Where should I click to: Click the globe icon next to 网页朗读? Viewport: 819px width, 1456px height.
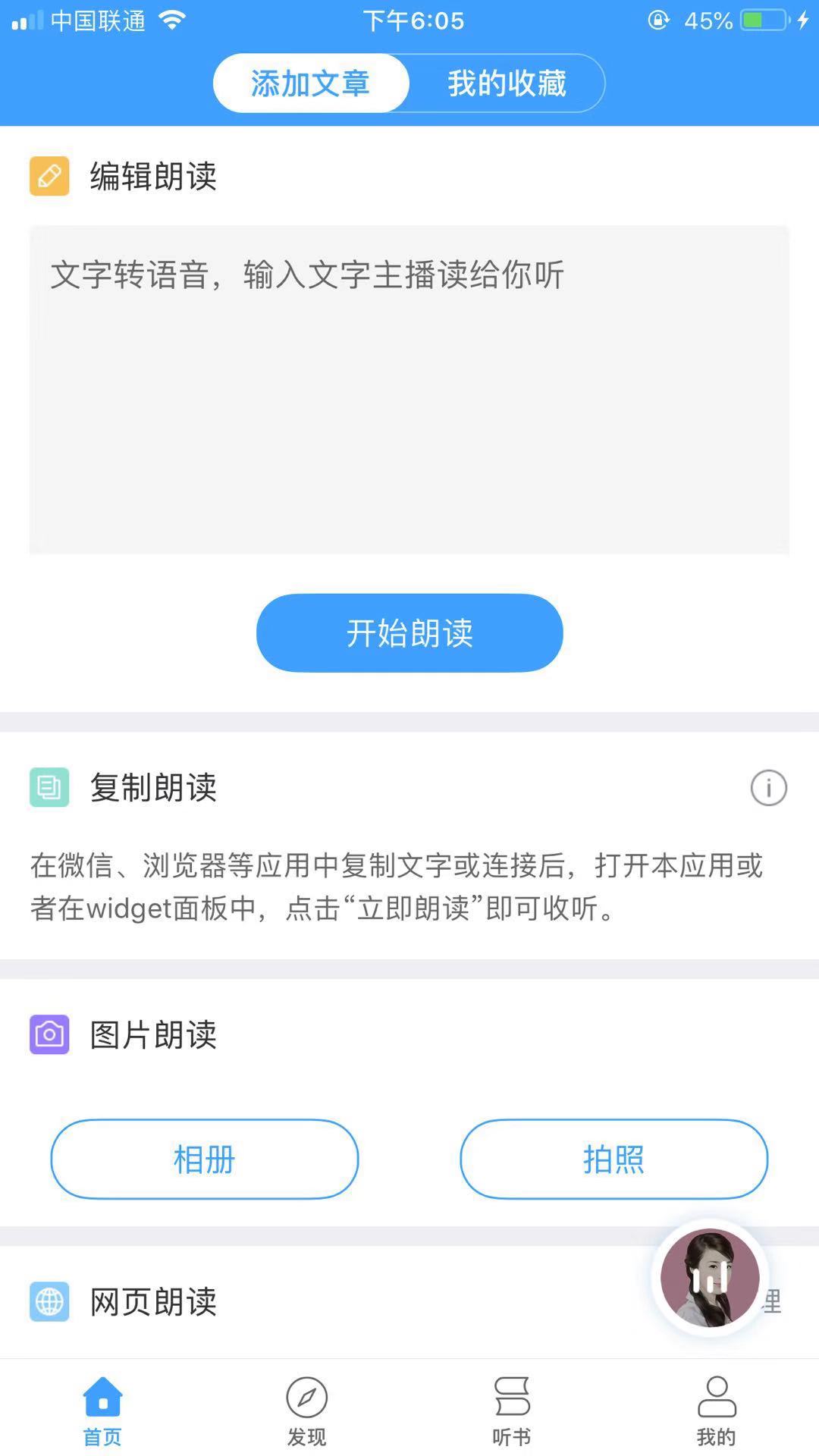click(49, 1302)
